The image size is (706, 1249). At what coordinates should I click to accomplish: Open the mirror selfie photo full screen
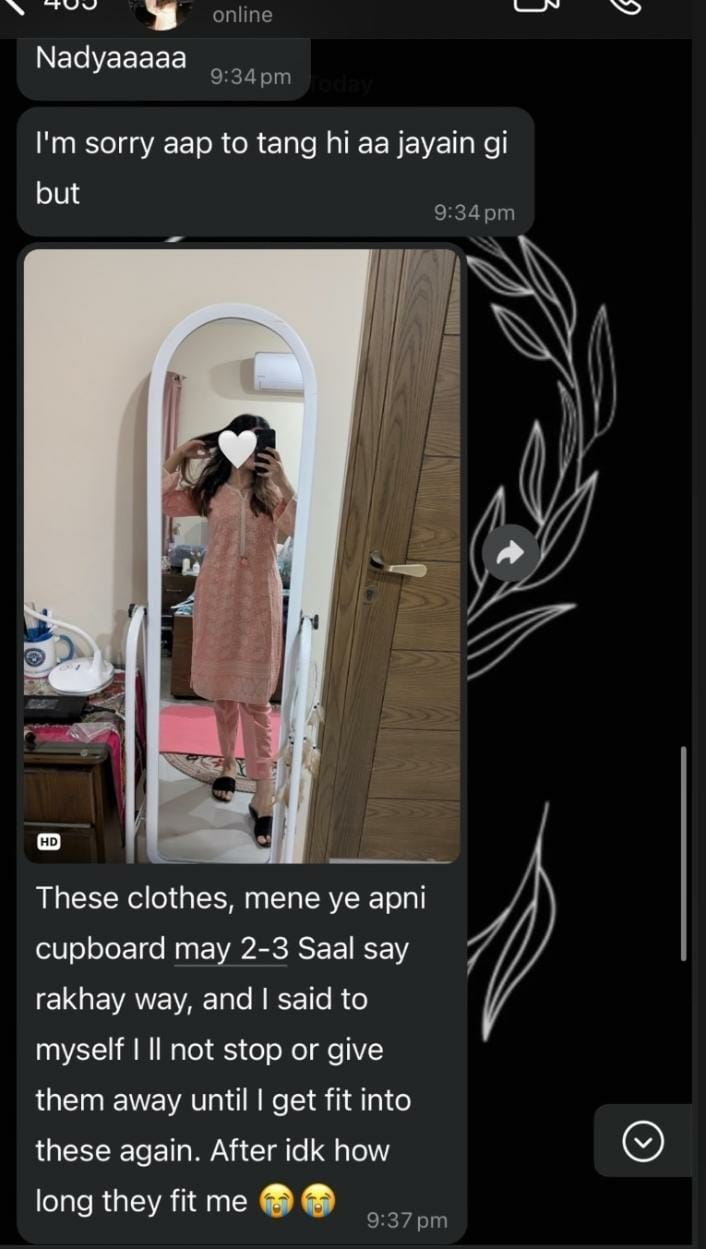coord(242,555)
